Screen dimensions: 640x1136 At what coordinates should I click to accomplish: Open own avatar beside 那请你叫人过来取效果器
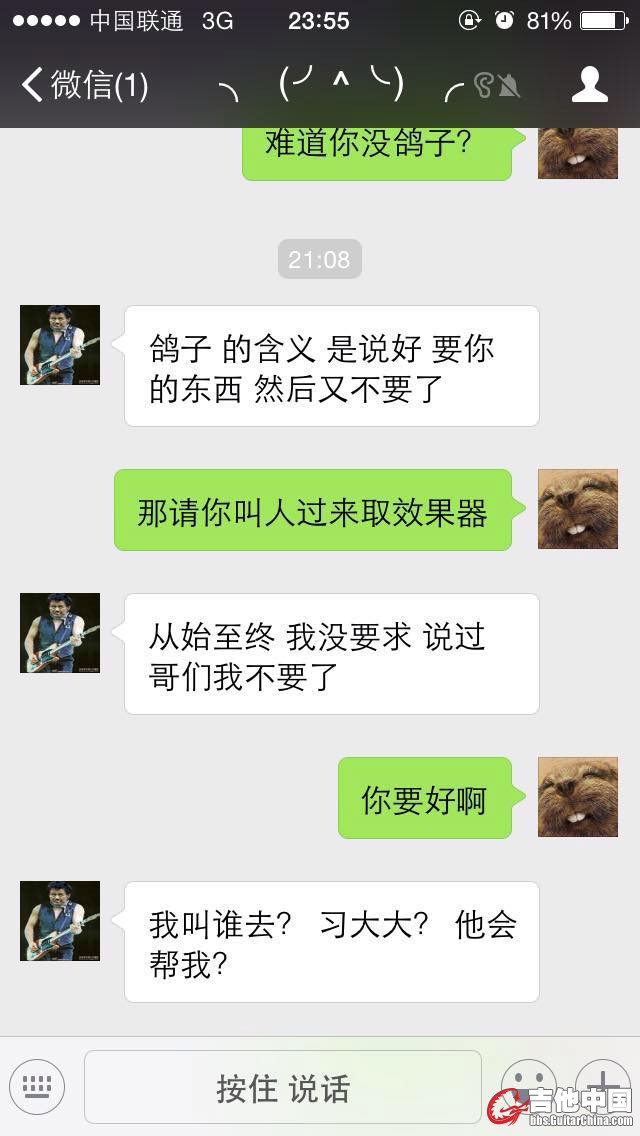click(x=577, y=509)
